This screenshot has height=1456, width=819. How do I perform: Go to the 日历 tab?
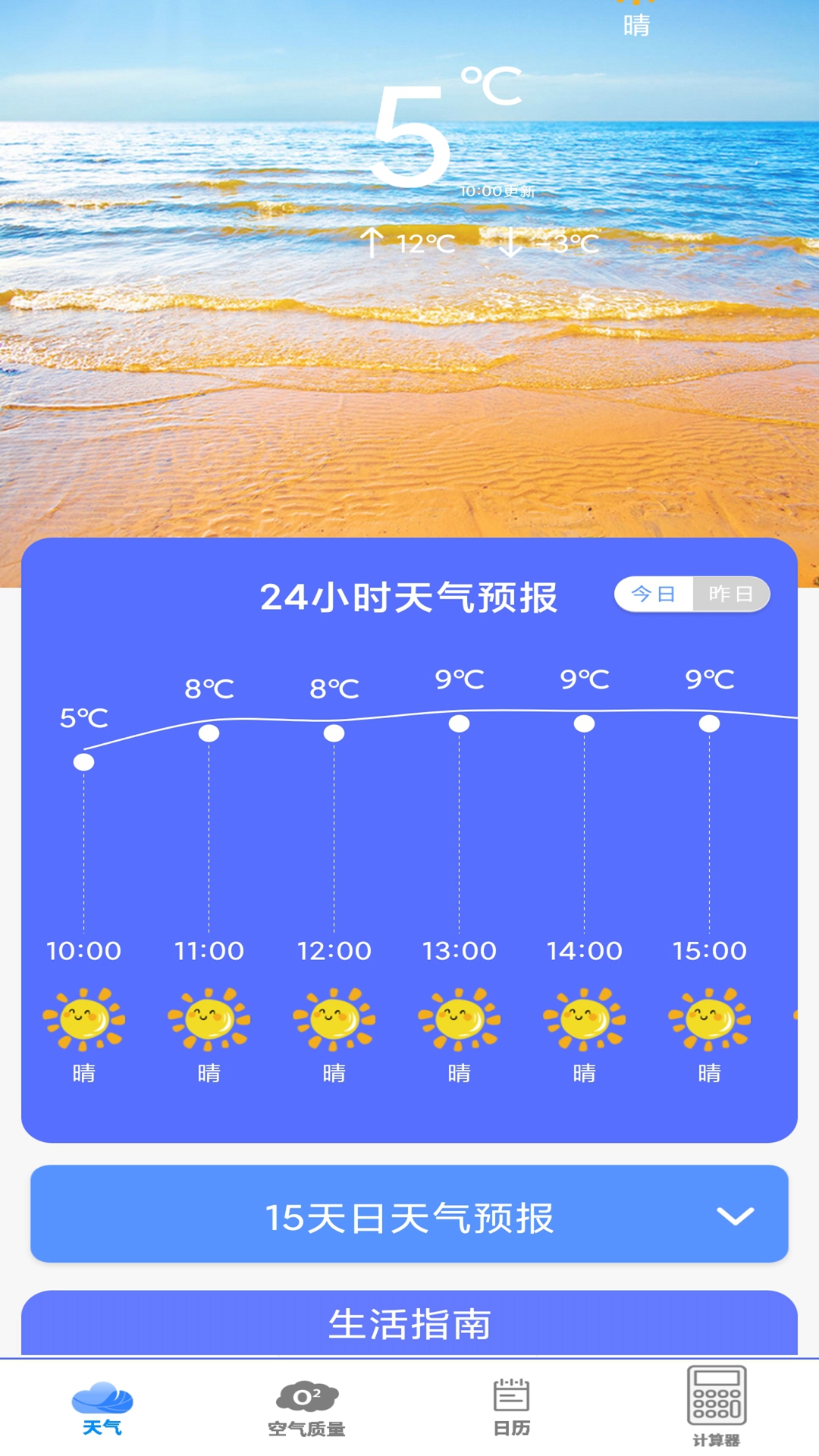coord(512,1408)
